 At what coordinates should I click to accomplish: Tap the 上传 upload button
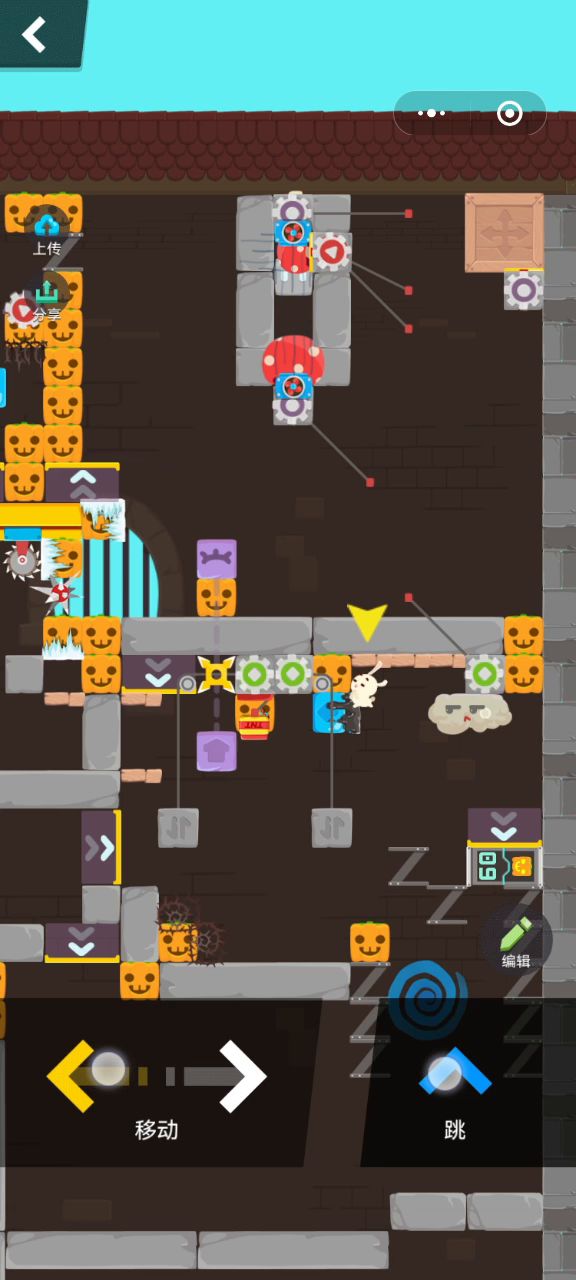[x=46, y=231]
